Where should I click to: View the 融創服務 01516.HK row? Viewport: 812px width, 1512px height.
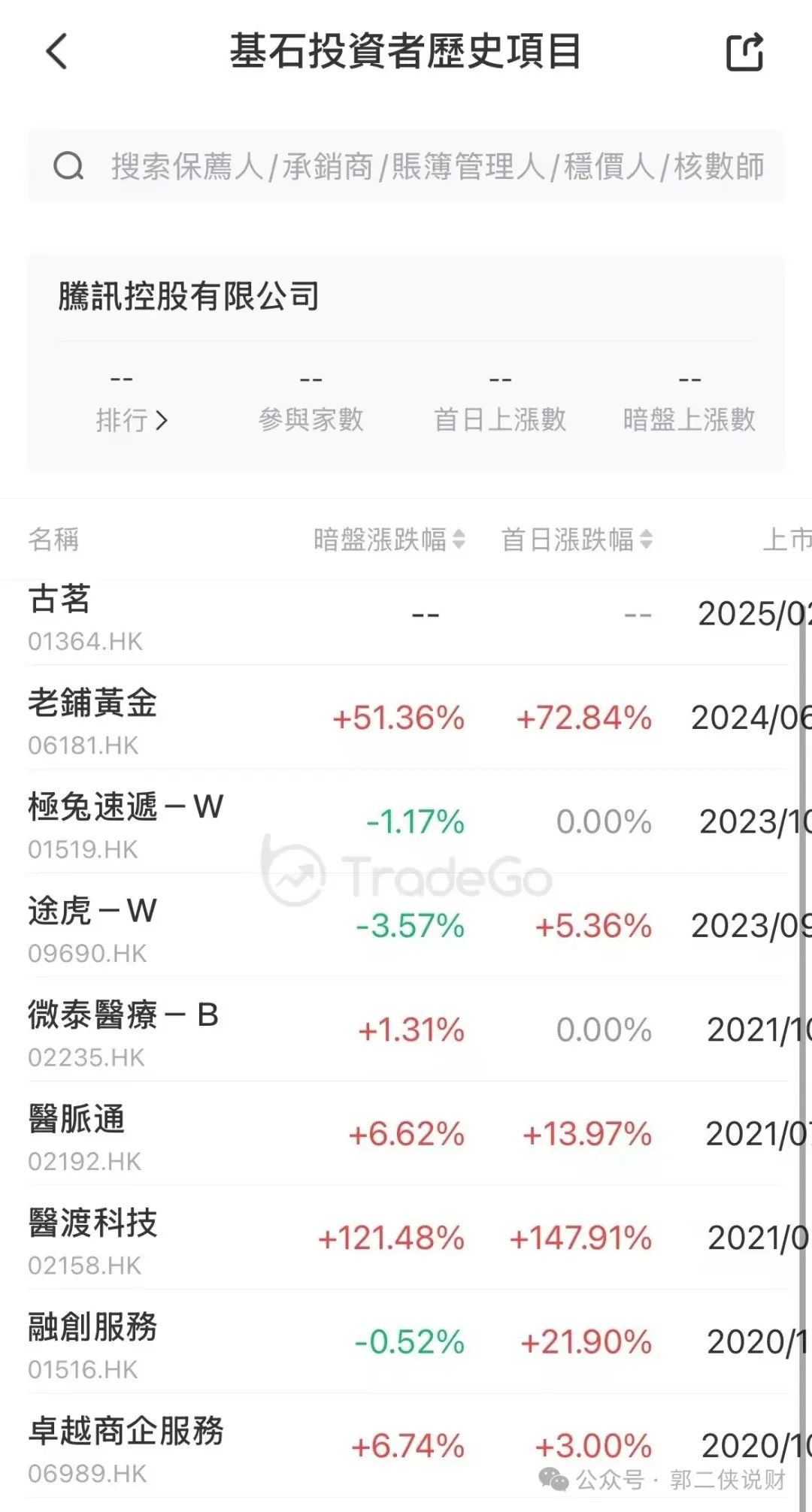click(x=406, y=1342)
